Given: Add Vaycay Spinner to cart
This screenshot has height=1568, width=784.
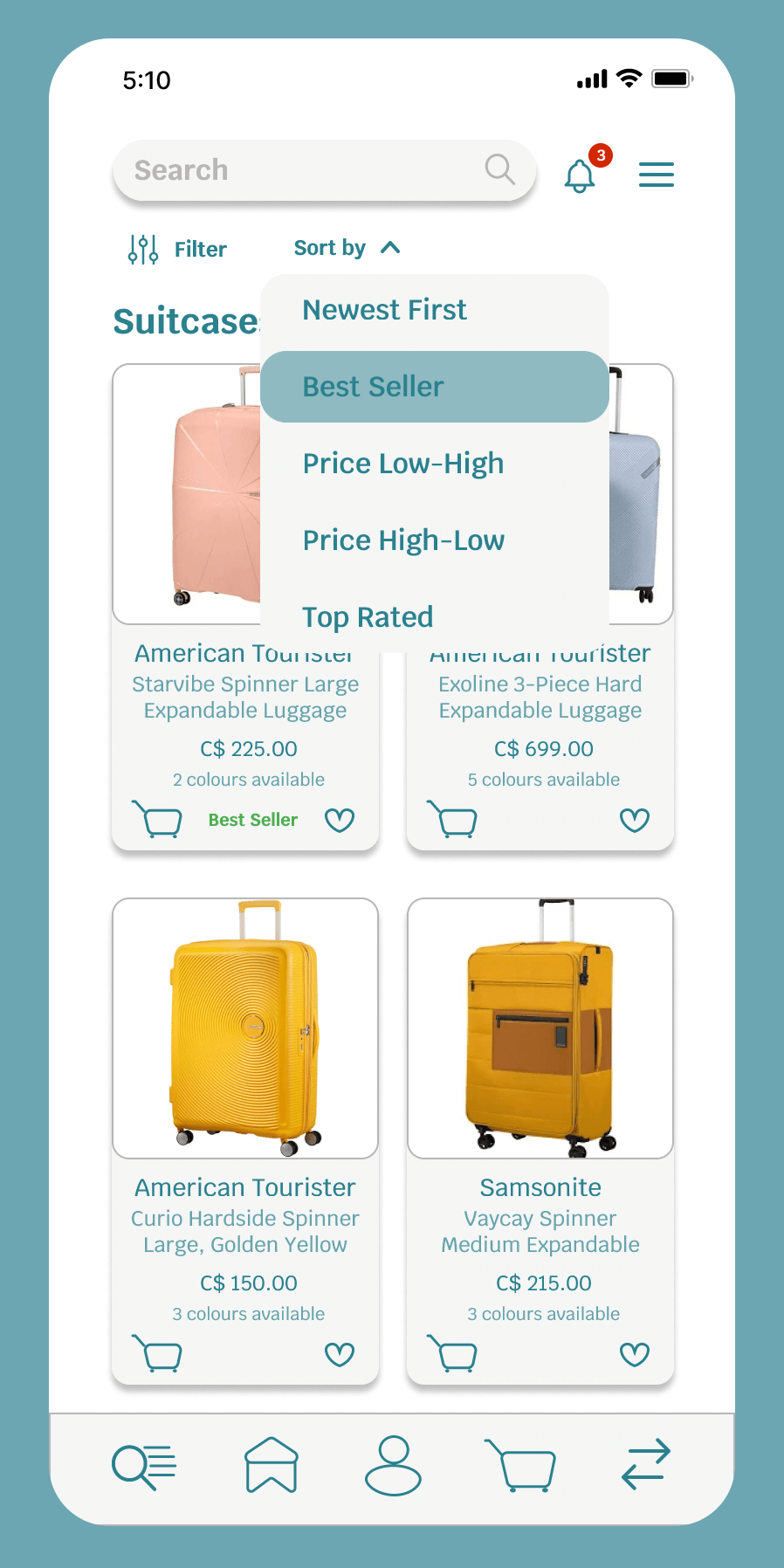Looking at the screenshot, I should tap(452, 1354).
